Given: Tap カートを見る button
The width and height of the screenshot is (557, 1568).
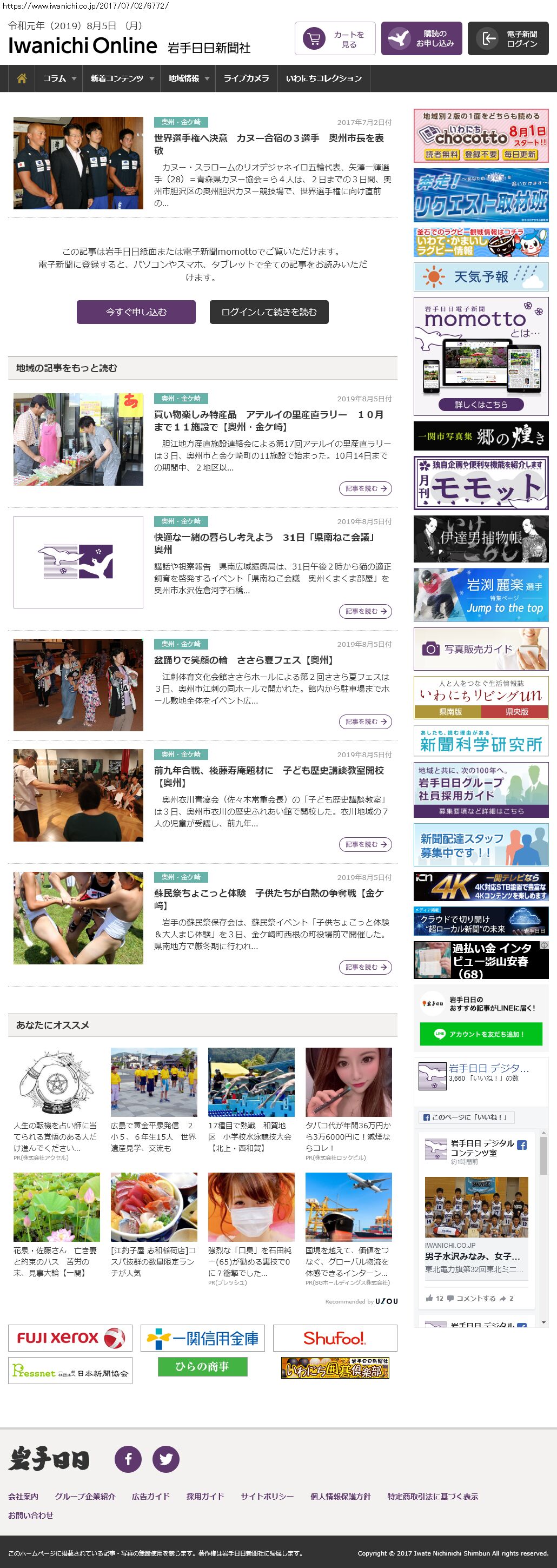Looking at the screenshot, I should [335, 39].
